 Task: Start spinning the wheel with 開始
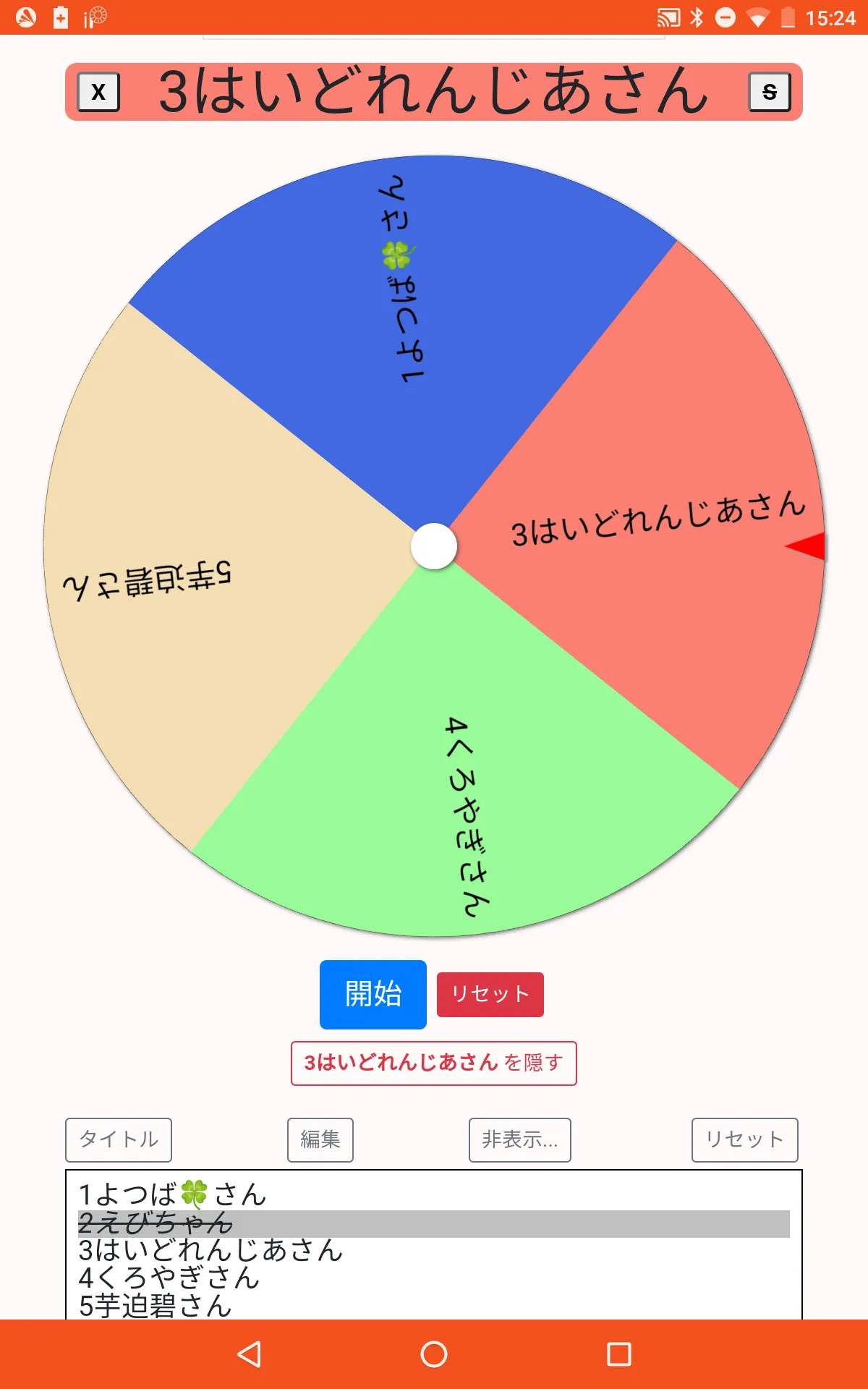[373, 994]
